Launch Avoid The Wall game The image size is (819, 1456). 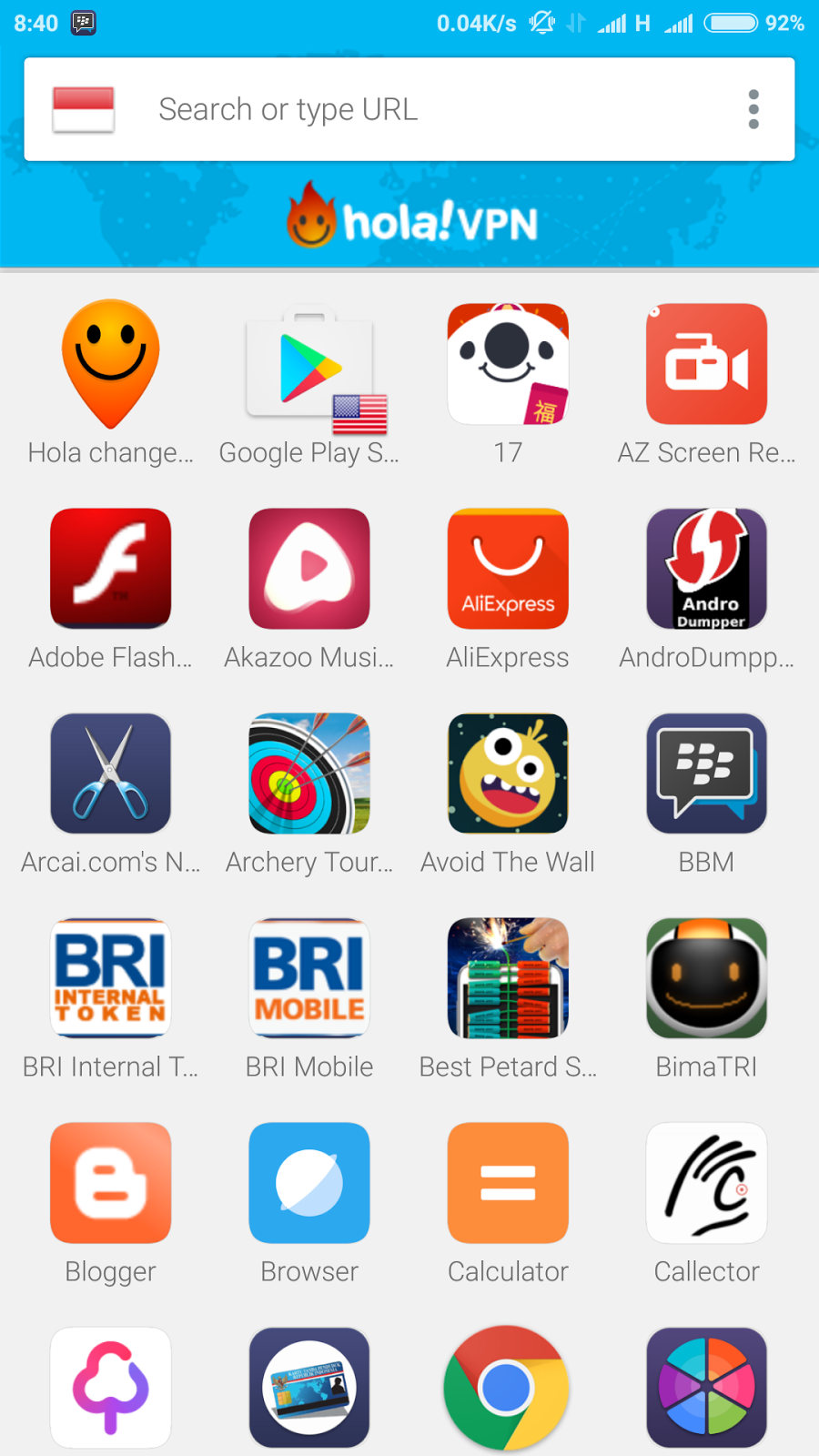pos(508,774)
